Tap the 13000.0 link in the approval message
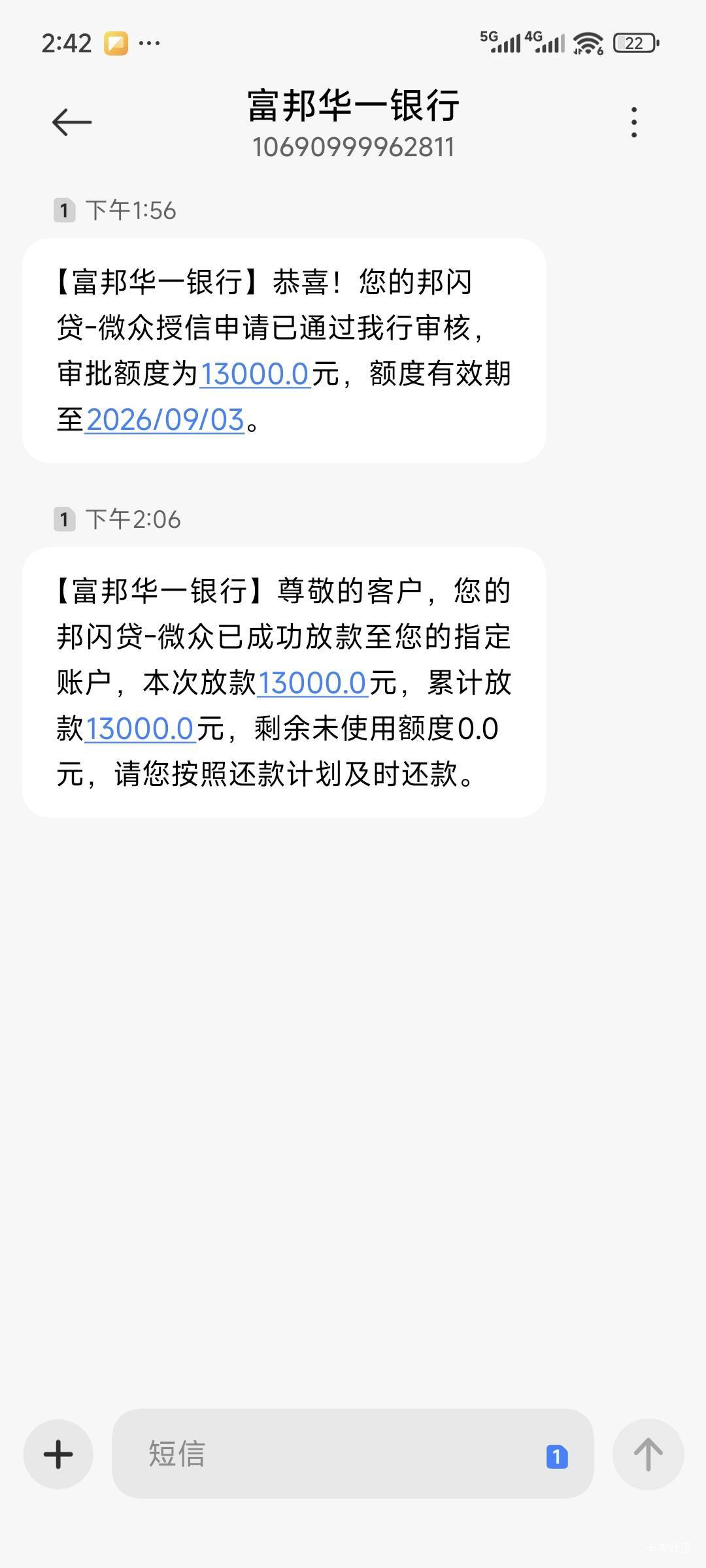 [x=254, y=374]
